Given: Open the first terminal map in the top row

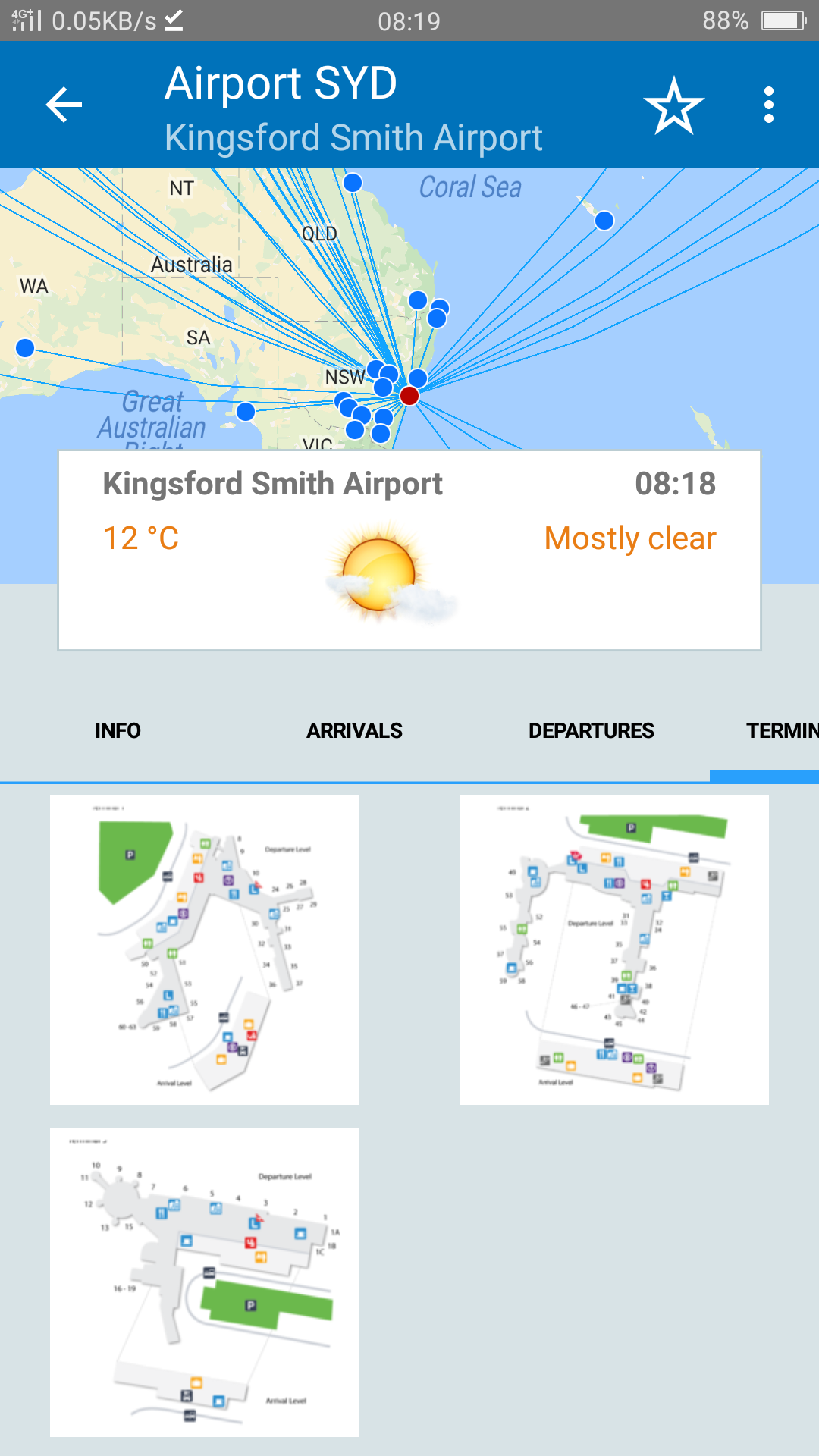Looking at the screenshot, I should tap(205, 950).
